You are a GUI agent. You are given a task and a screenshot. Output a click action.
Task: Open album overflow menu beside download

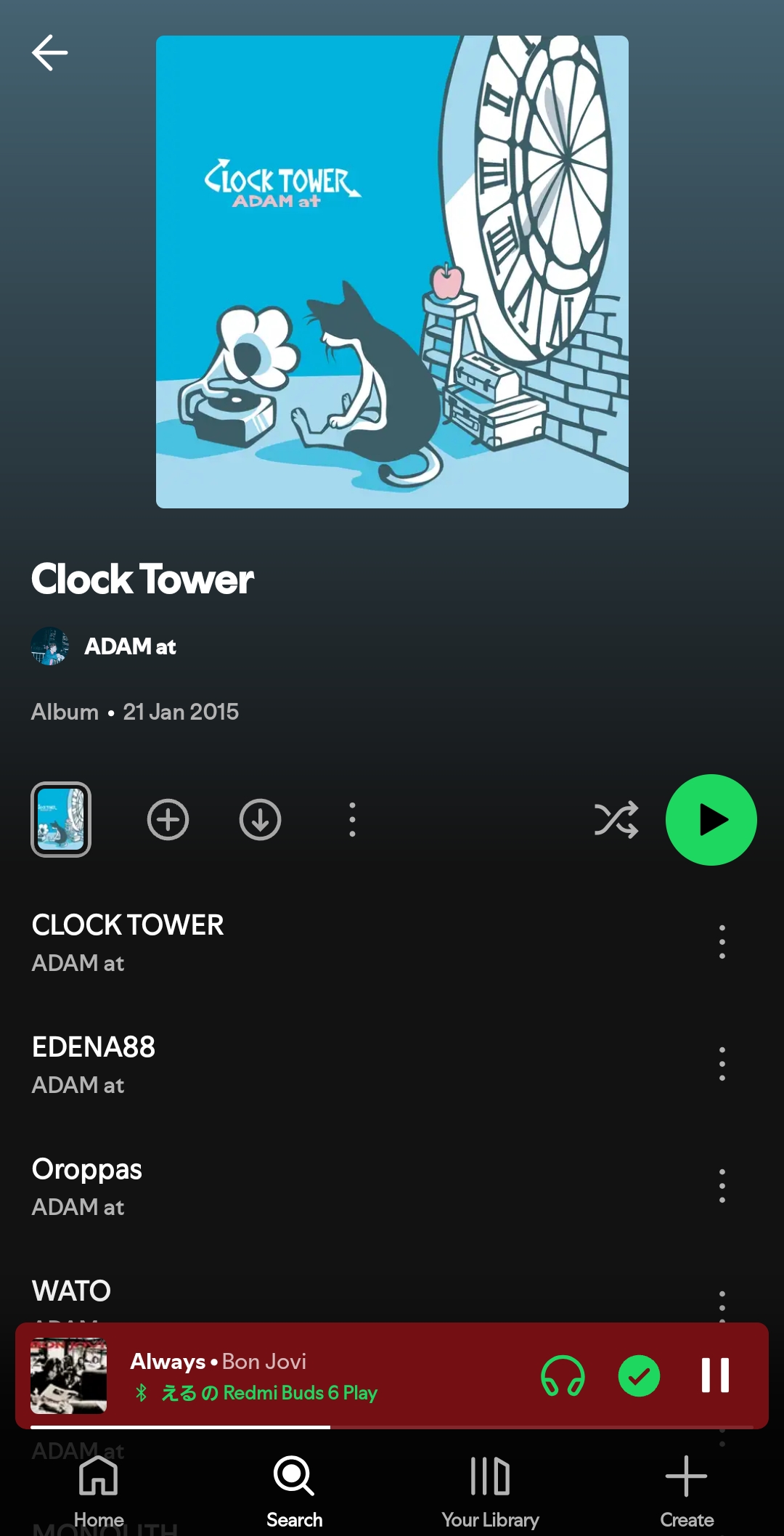[352, 820]
